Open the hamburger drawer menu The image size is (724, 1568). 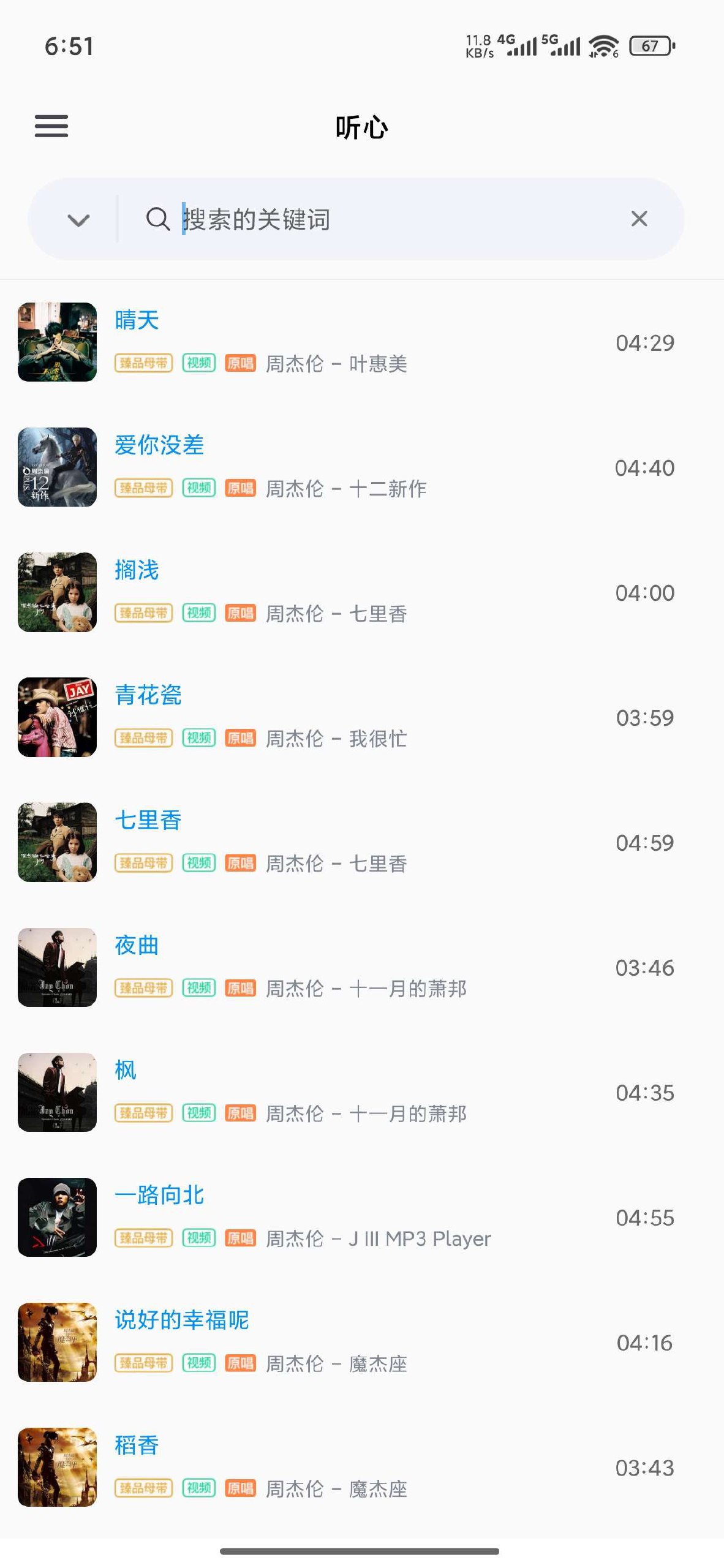(x=51, y=126)
